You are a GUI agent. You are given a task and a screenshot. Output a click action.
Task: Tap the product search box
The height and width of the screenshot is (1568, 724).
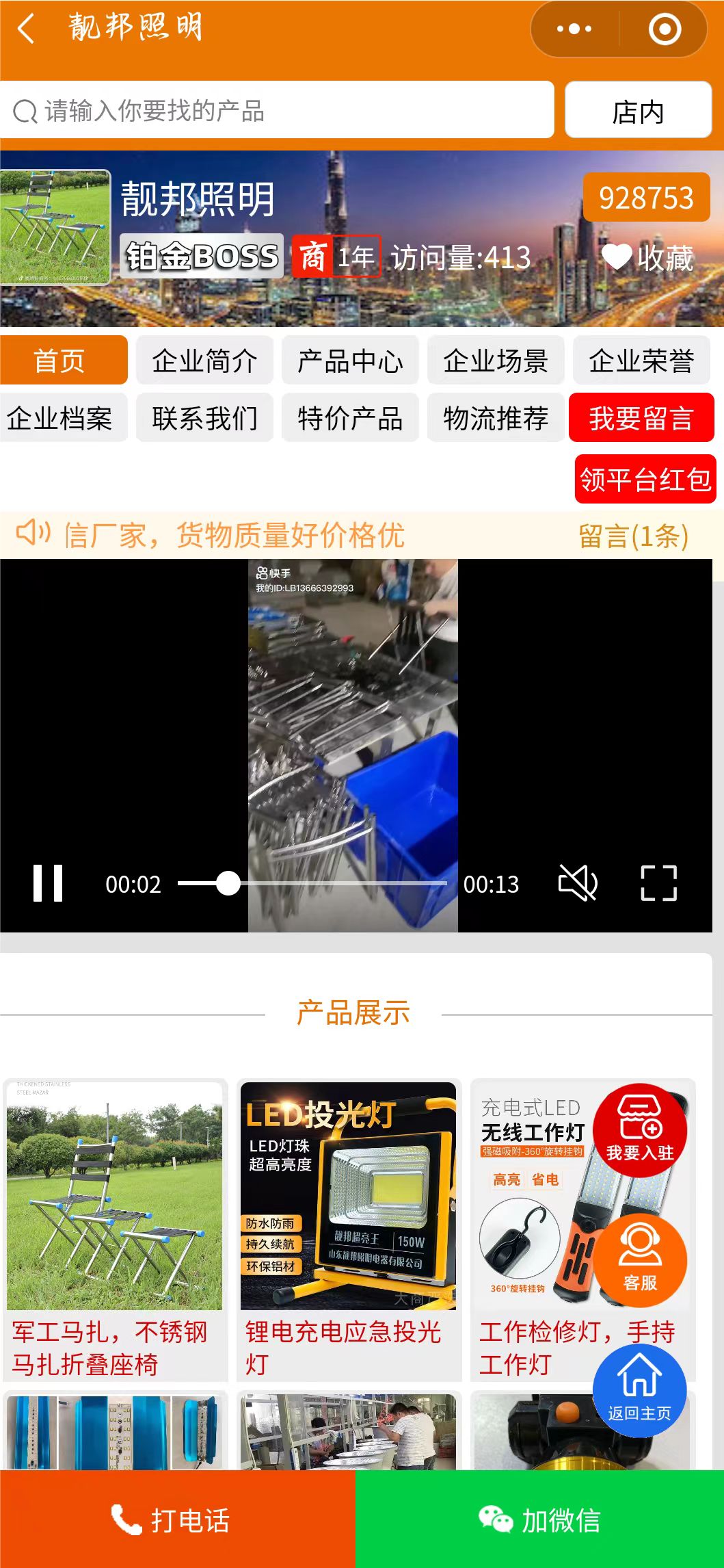277,110
